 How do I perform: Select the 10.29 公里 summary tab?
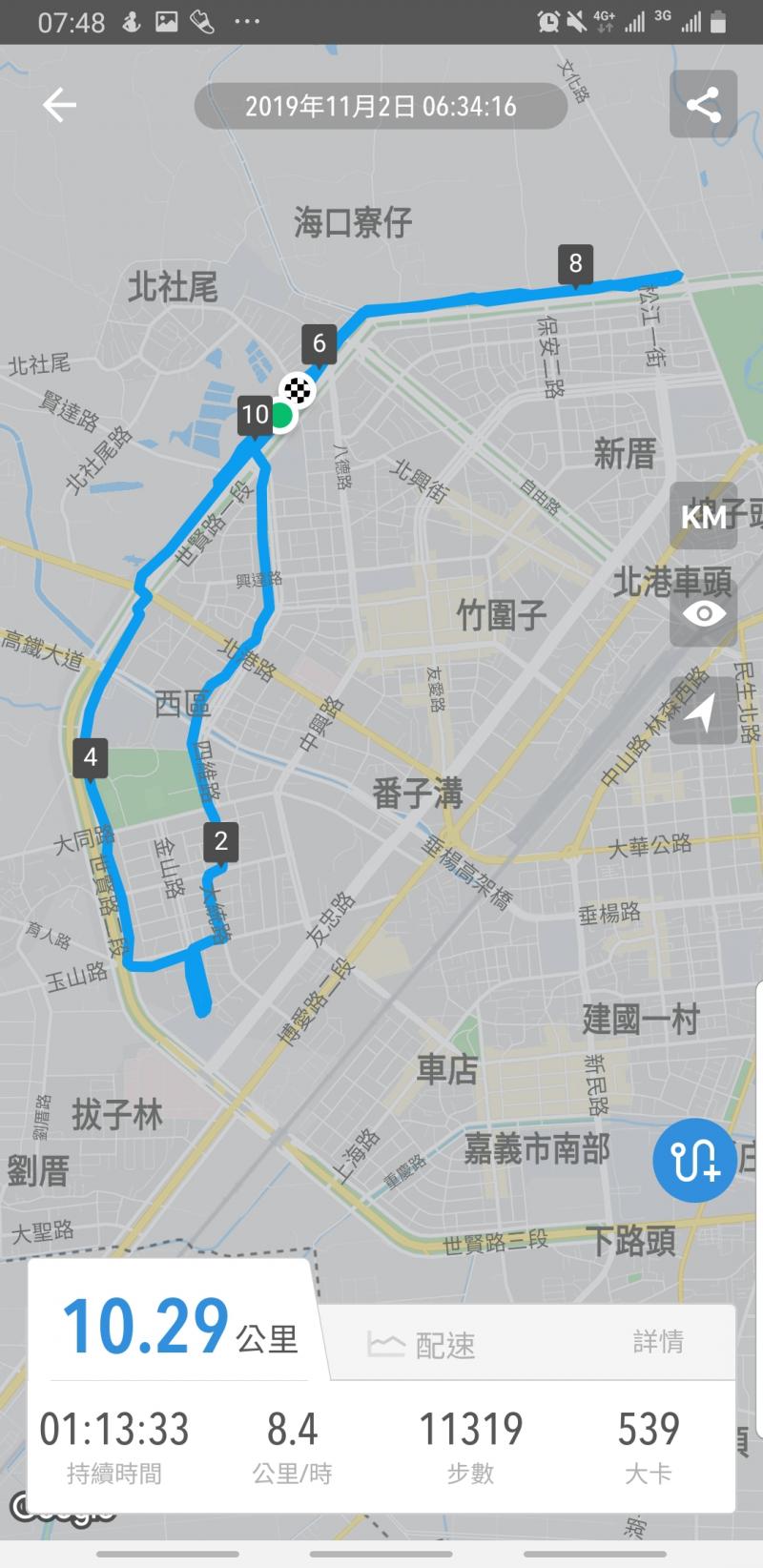tap(179, 1327)
